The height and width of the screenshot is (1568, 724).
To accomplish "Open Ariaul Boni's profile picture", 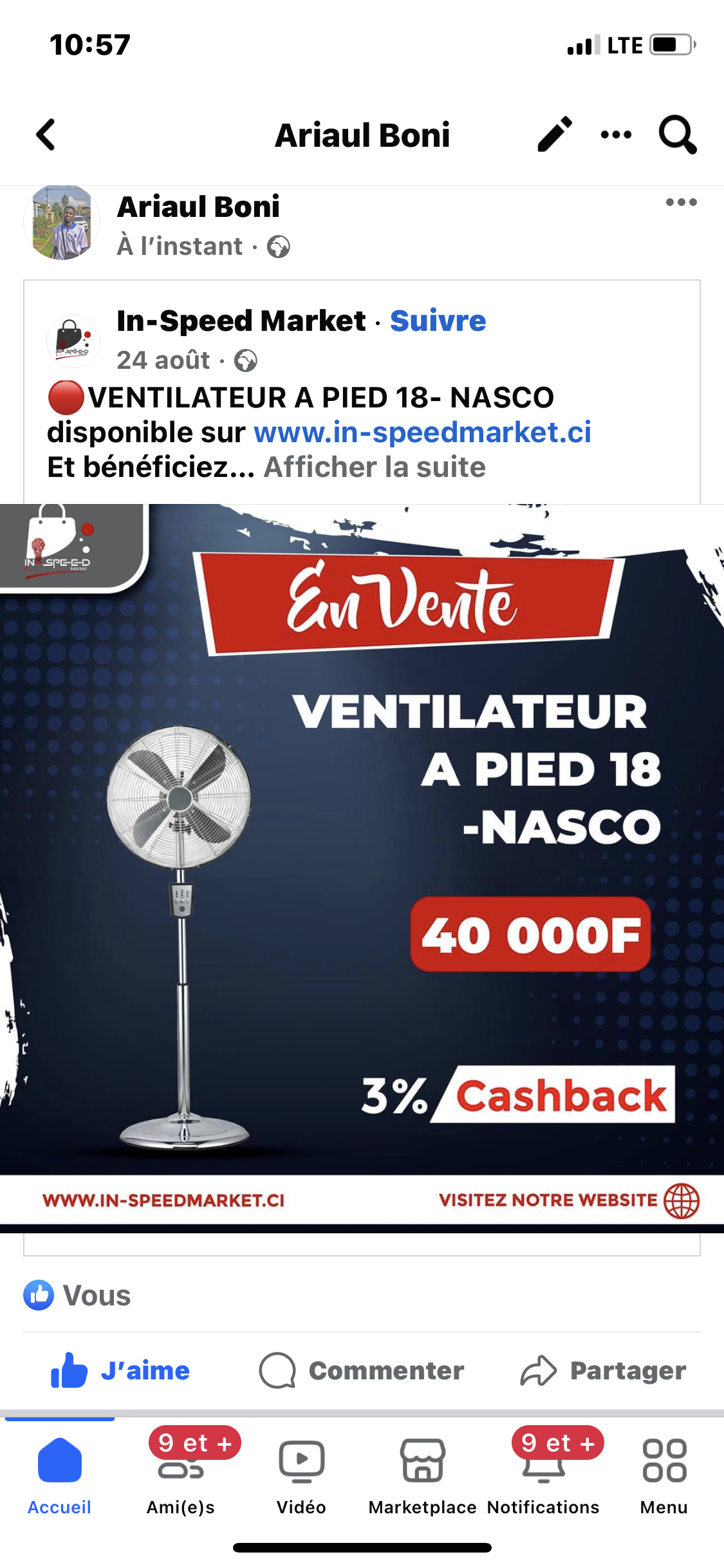I will point(62,223).
